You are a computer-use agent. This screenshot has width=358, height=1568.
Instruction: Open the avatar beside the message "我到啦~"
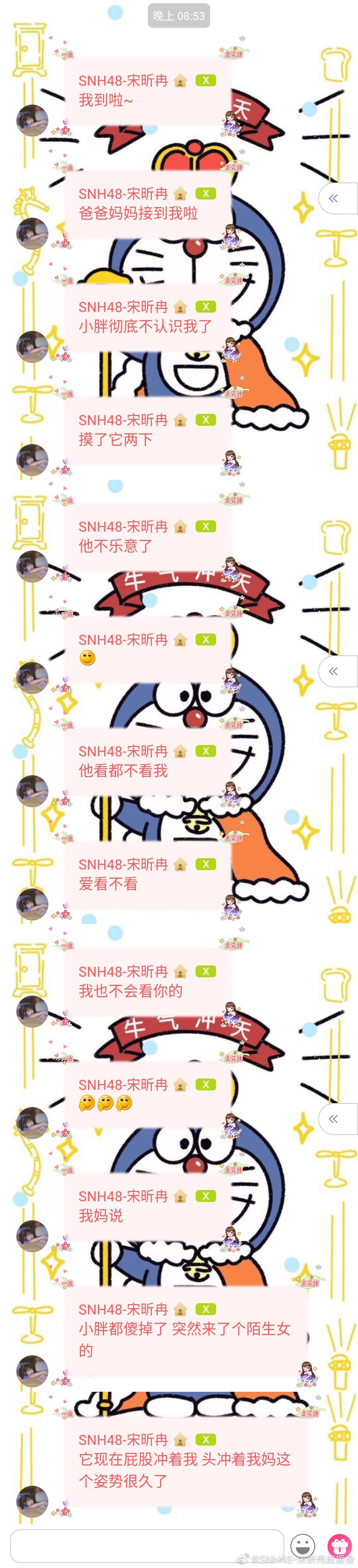[x=31, y=120]
